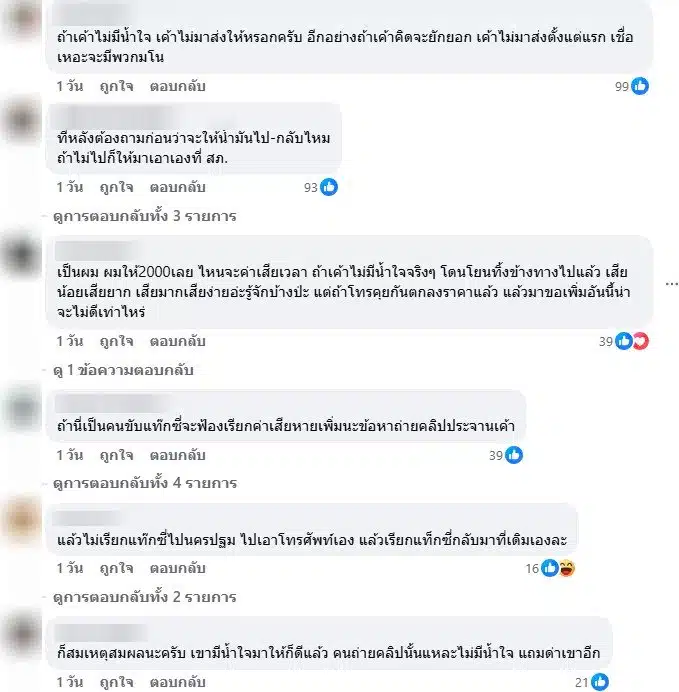Reply to the 'ก็สมเหตุสมผลนะครับ' comment

pyautogui.click(x=177, y=682)
